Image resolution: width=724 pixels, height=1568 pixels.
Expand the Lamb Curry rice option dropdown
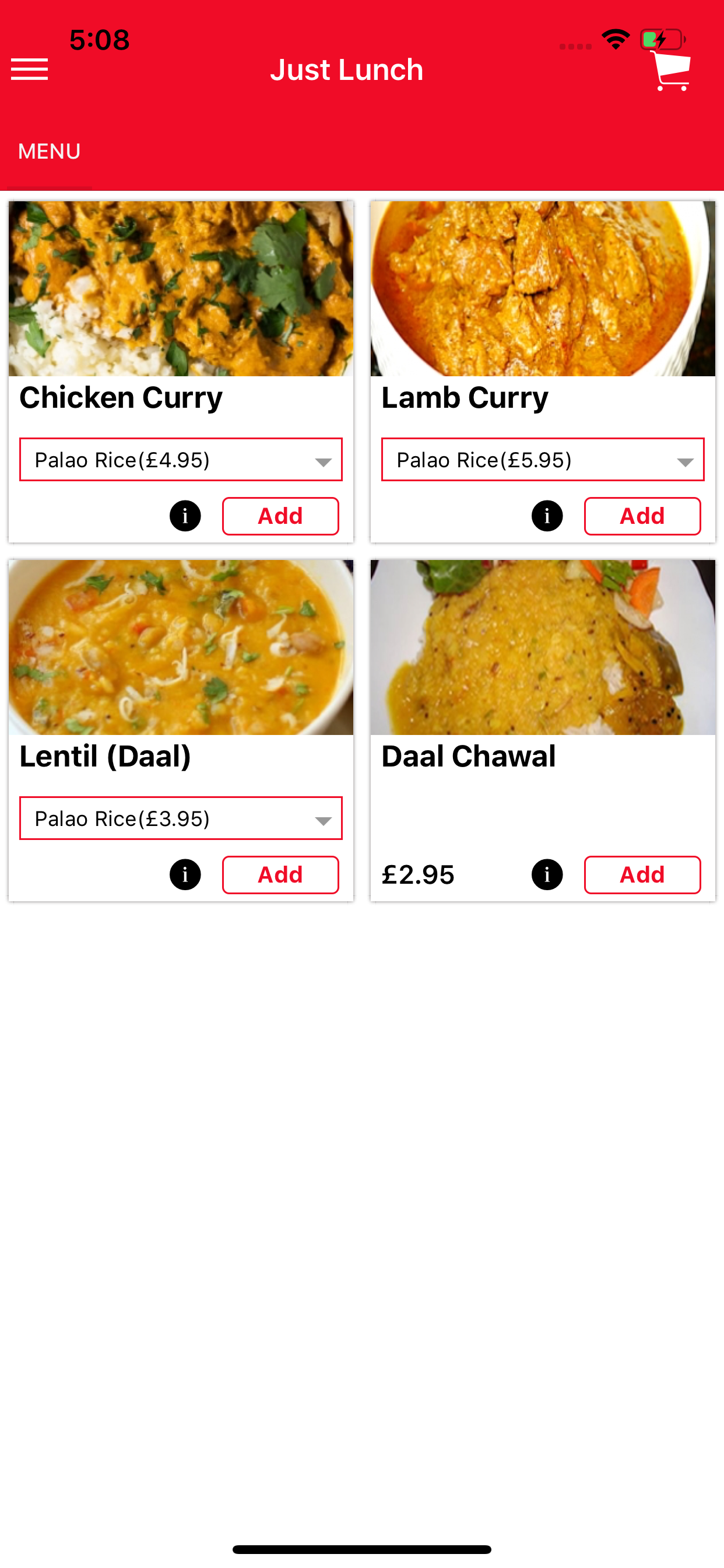click(x=543, y=460)
